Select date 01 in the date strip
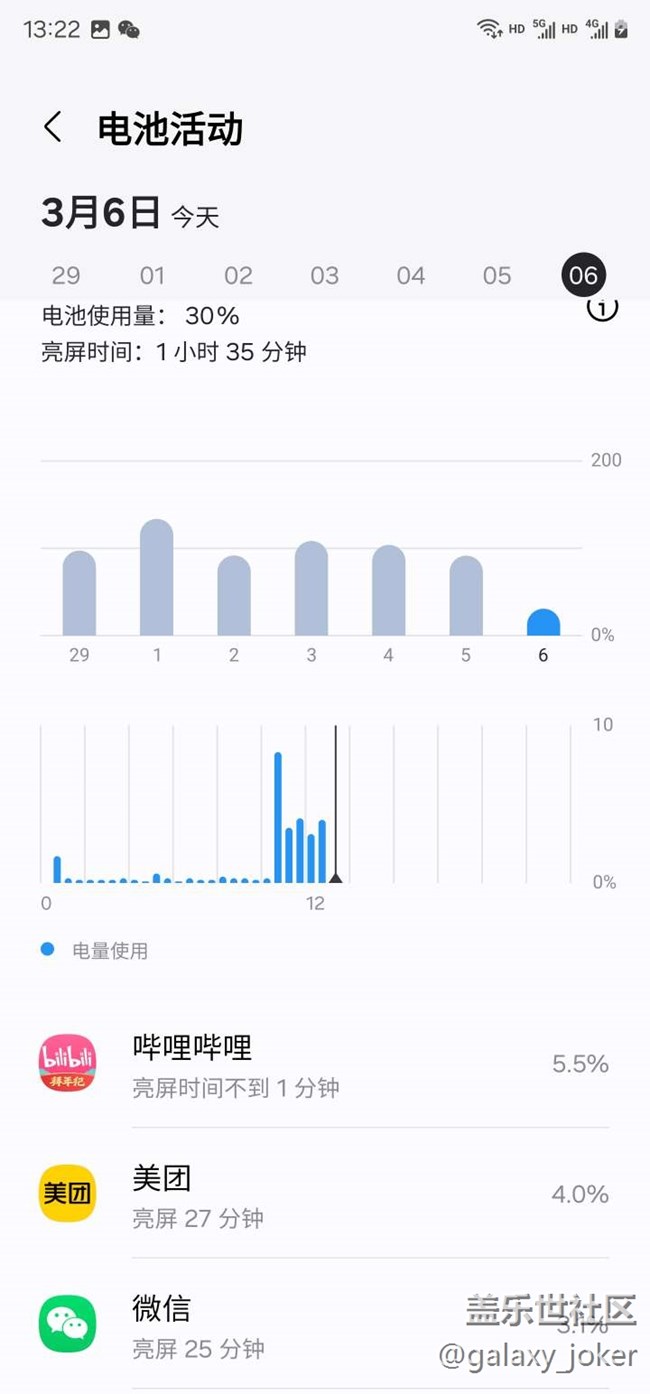This screenshot has height=1394, width=650. coord(152,275)
